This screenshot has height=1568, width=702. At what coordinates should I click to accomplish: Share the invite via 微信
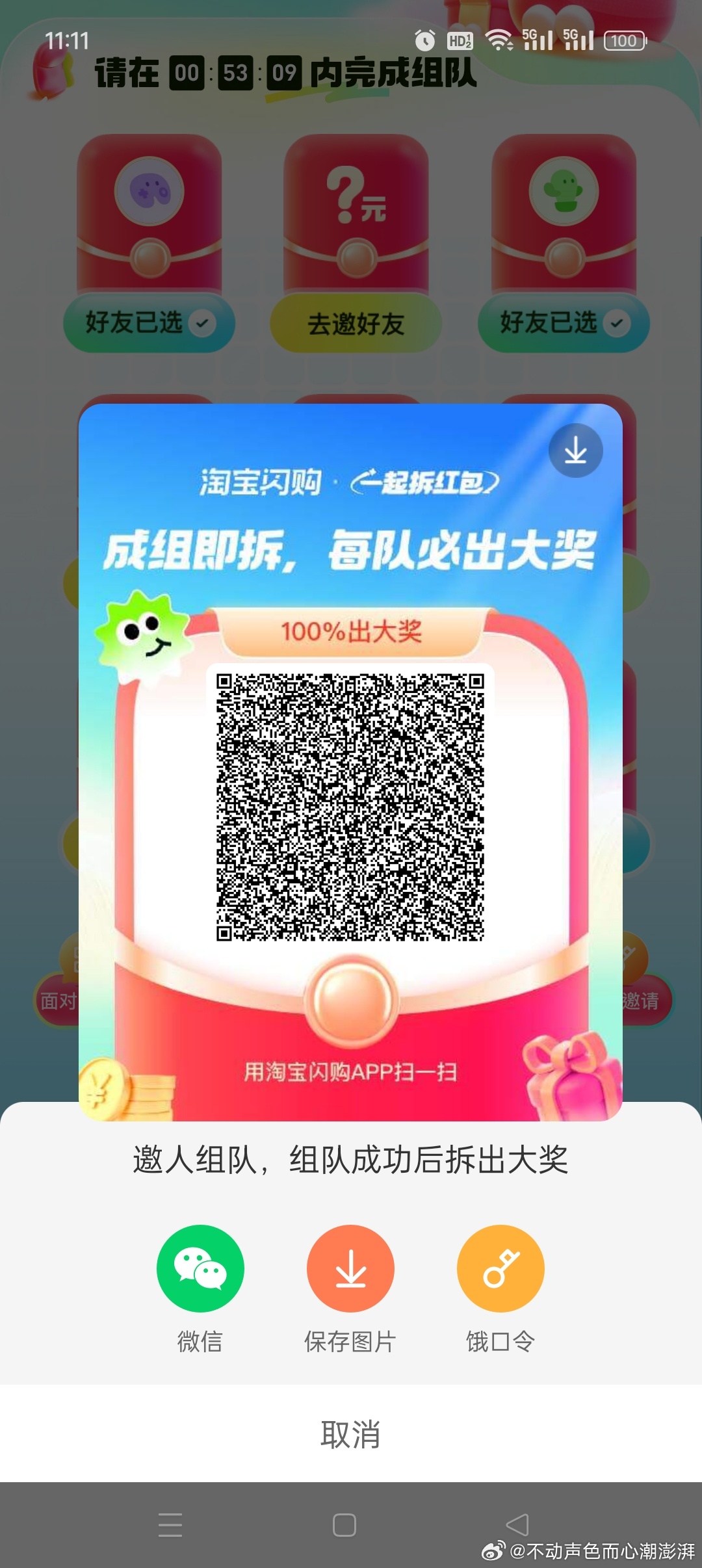(x=200, y=1268)
